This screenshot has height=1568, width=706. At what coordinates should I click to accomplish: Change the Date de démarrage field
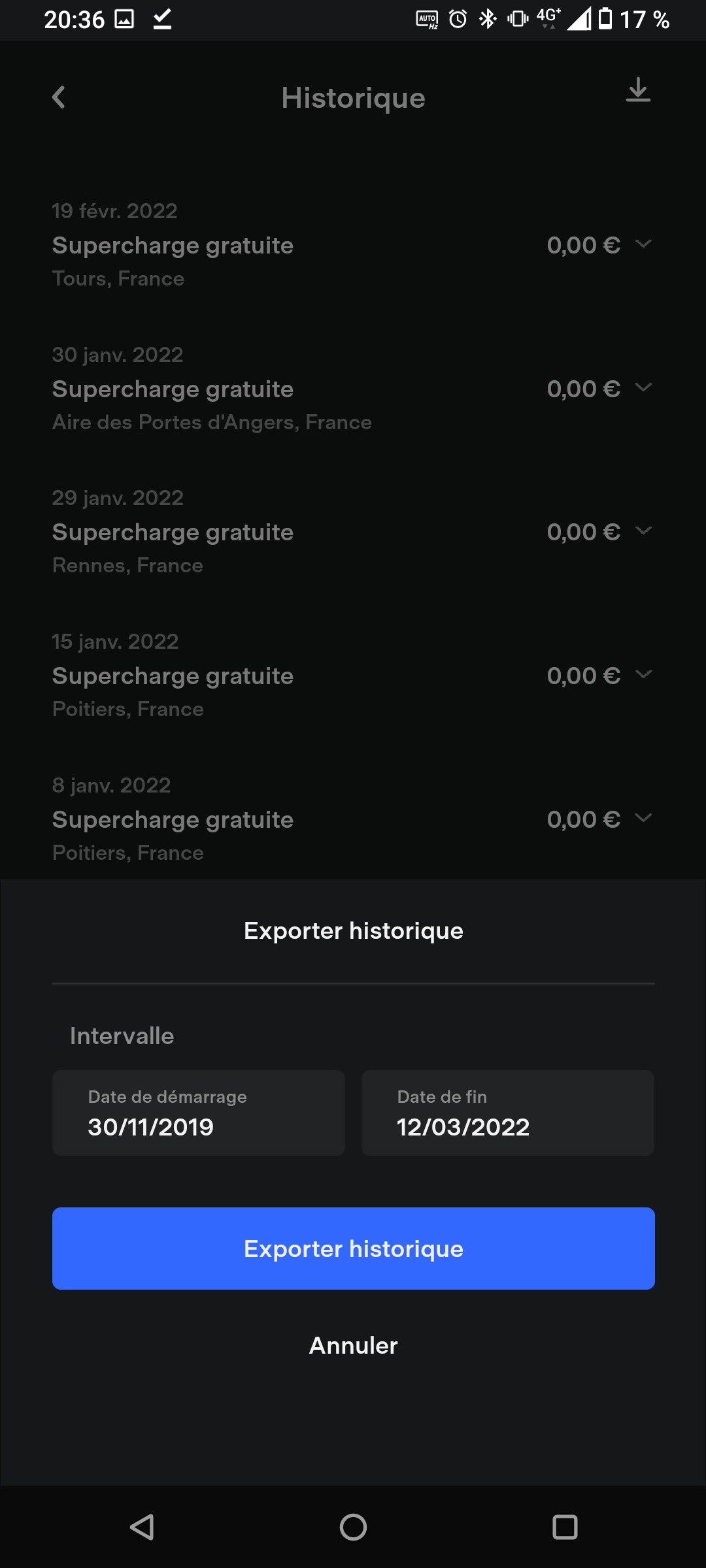(199, 1113)
